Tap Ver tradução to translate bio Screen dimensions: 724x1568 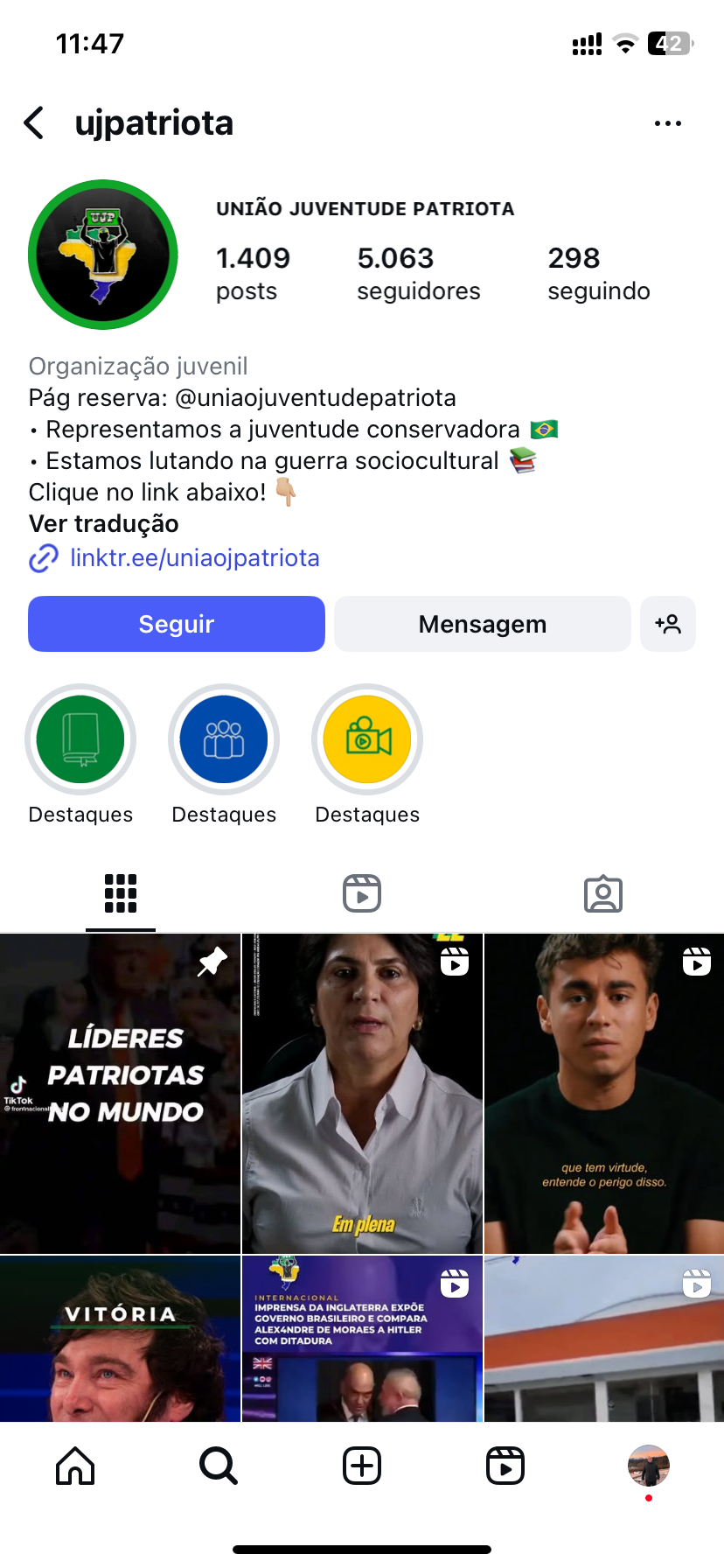click(104, 524)
